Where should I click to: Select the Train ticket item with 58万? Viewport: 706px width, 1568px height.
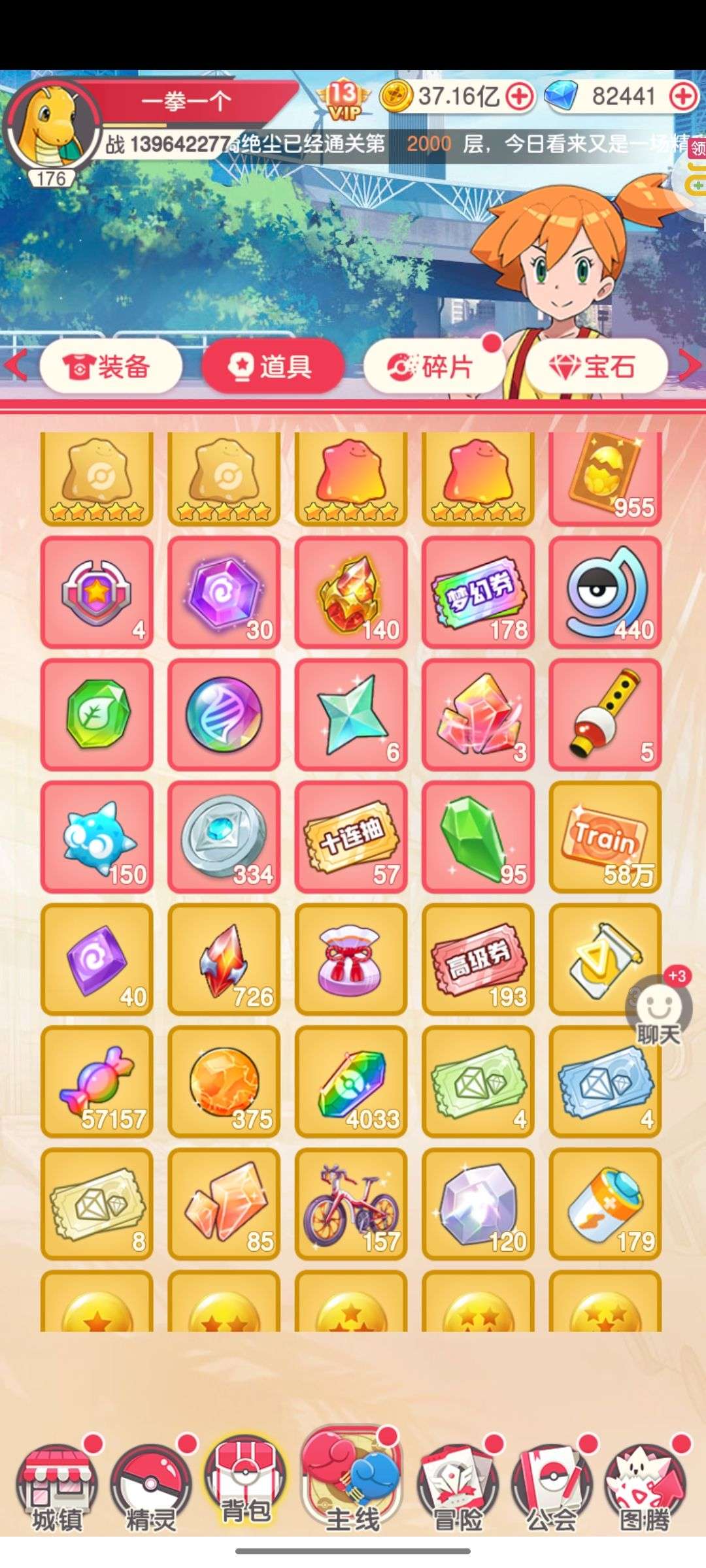tap(605, 837)
